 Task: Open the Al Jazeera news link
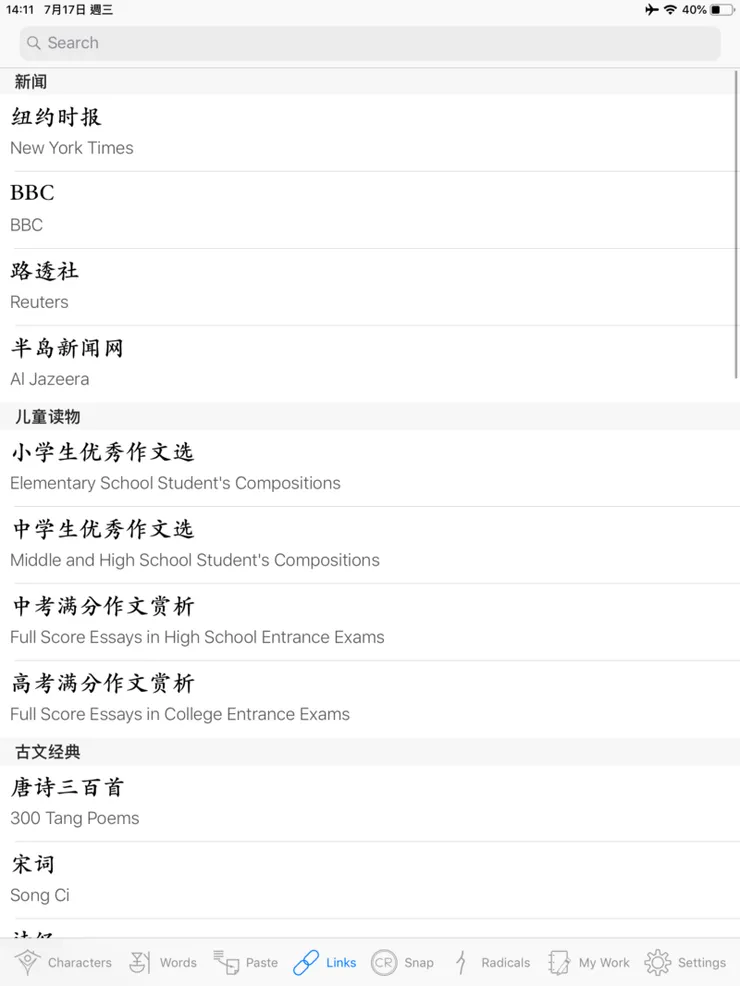[x=370, y=362]
